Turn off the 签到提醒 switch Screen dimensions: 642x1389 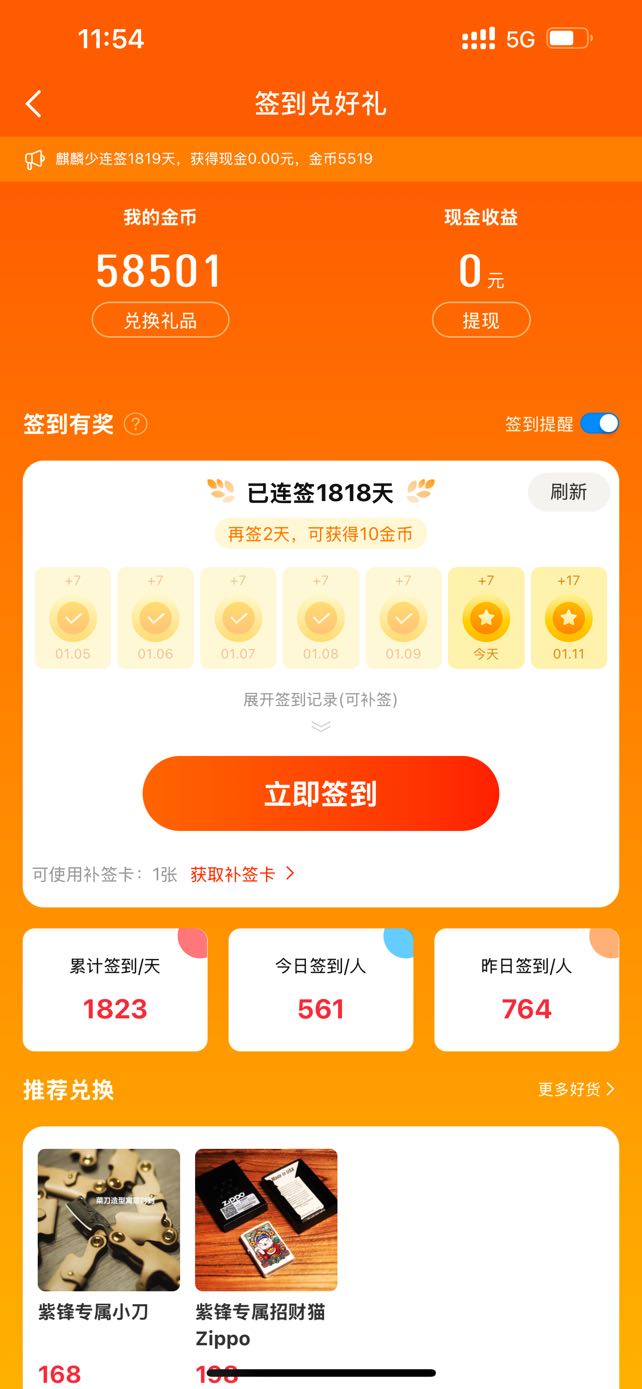click(599, 423)
